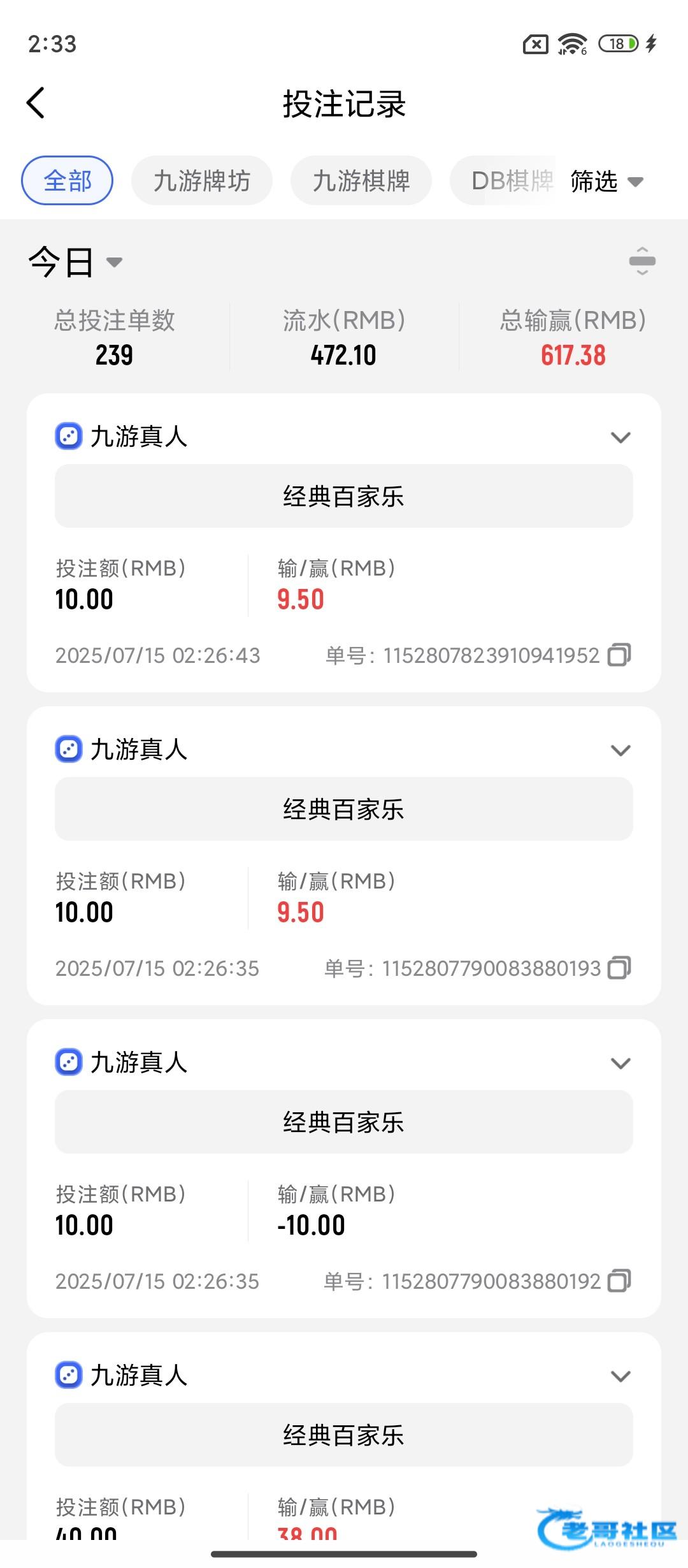Copy order number 1152807823910941952
The image size is (688, 1568).
pyautogui.click(x=619, y=655)
